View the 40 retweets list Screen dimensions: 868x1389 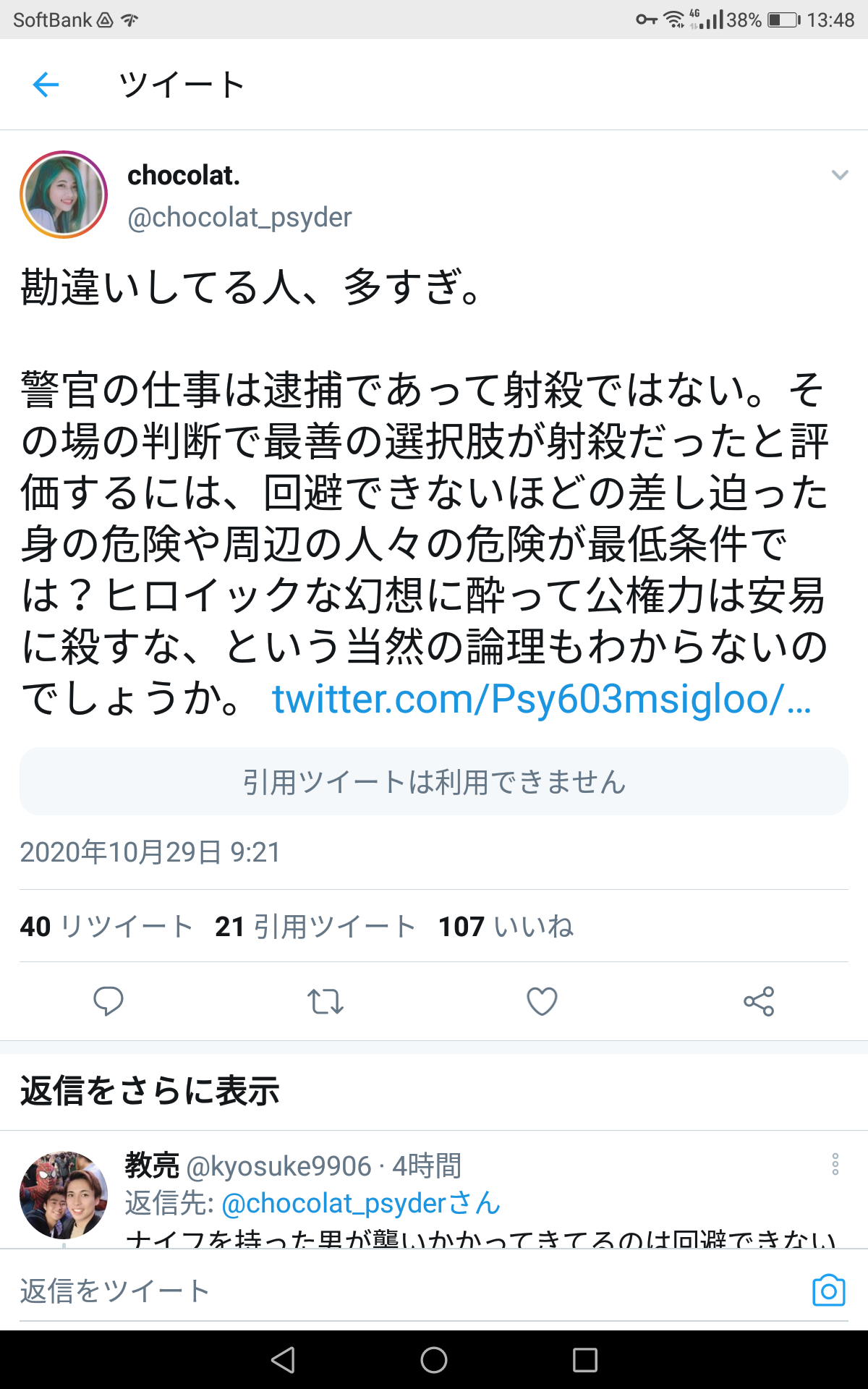tap(106, 926)
